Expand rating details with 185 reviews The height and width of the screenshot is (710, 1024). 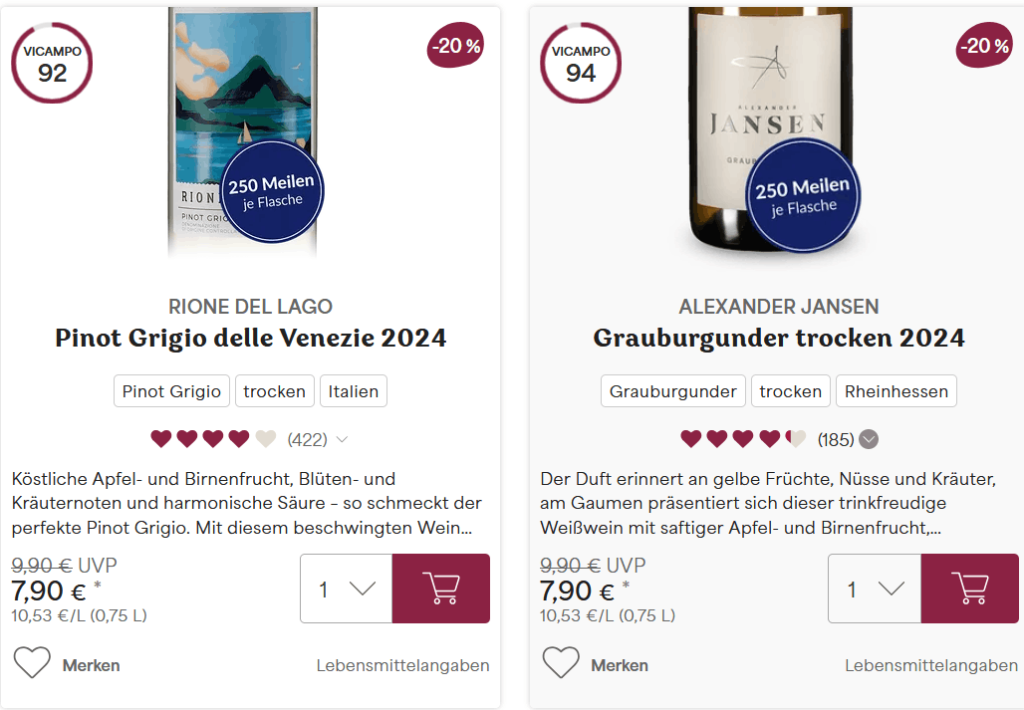pyautogui.click(x=869, y=439)
